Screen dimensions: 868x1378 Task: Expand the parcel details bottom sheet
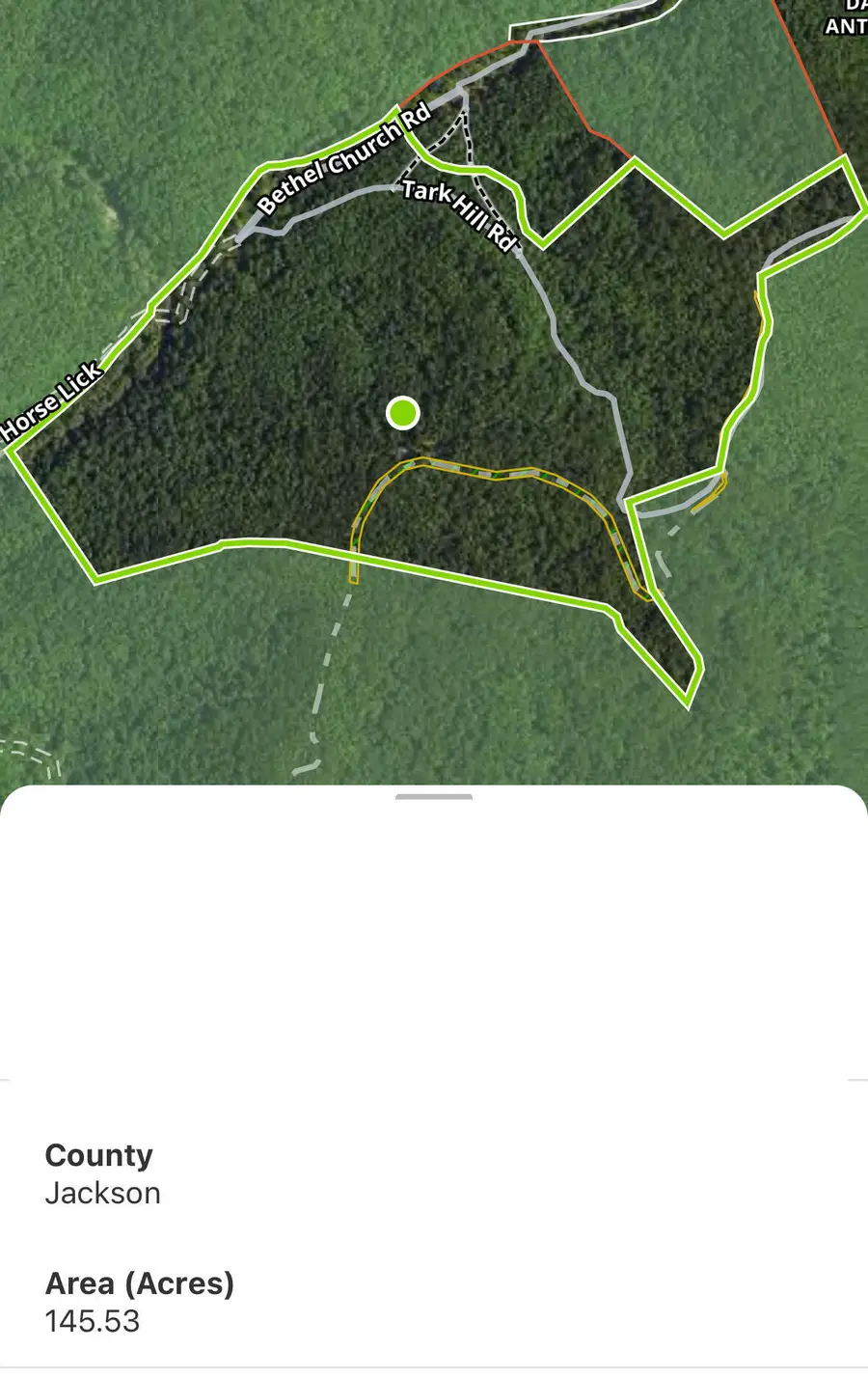click(434, 795)
